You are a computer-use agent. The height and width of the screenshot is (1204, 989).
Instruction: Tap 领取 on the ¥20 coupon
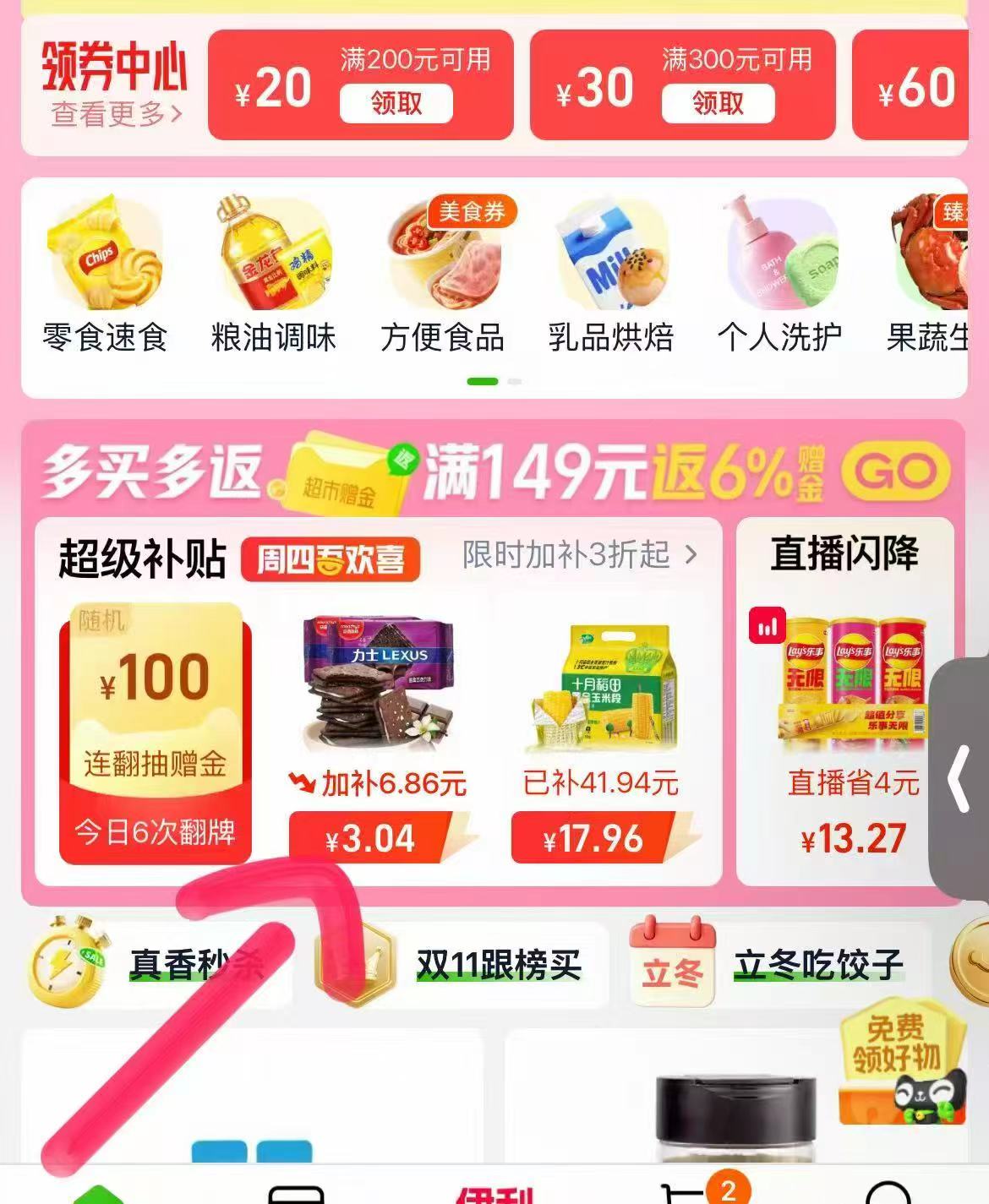click(396, 105)
